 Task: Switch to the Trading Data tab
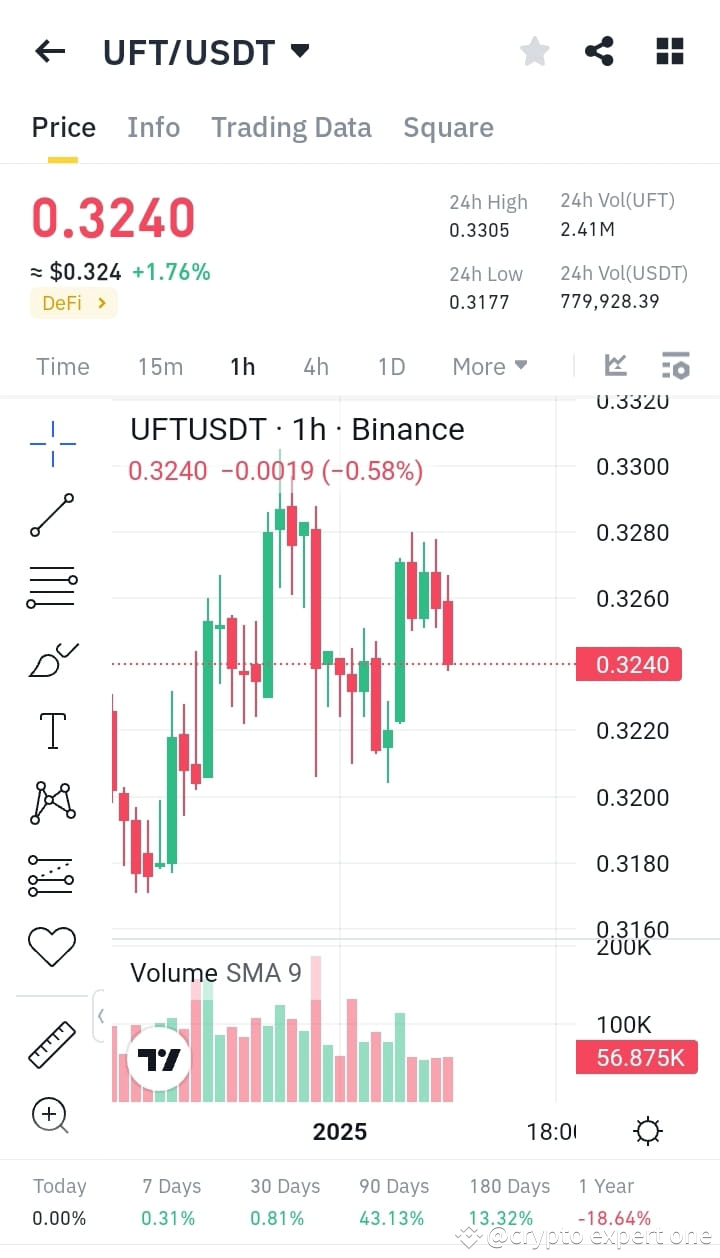pos(291,127)
